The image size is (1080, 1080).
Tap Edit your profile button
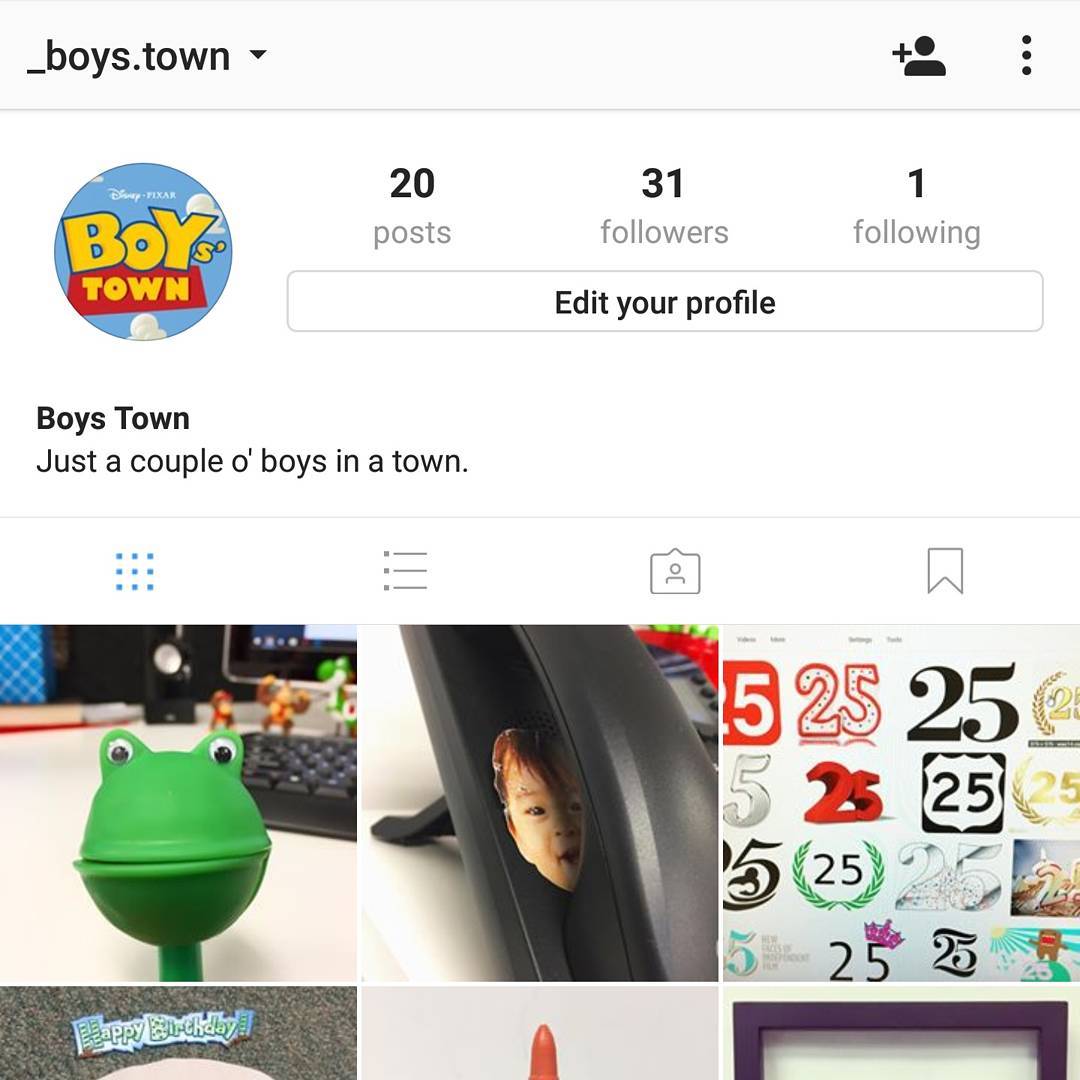[x=665, y=302]
